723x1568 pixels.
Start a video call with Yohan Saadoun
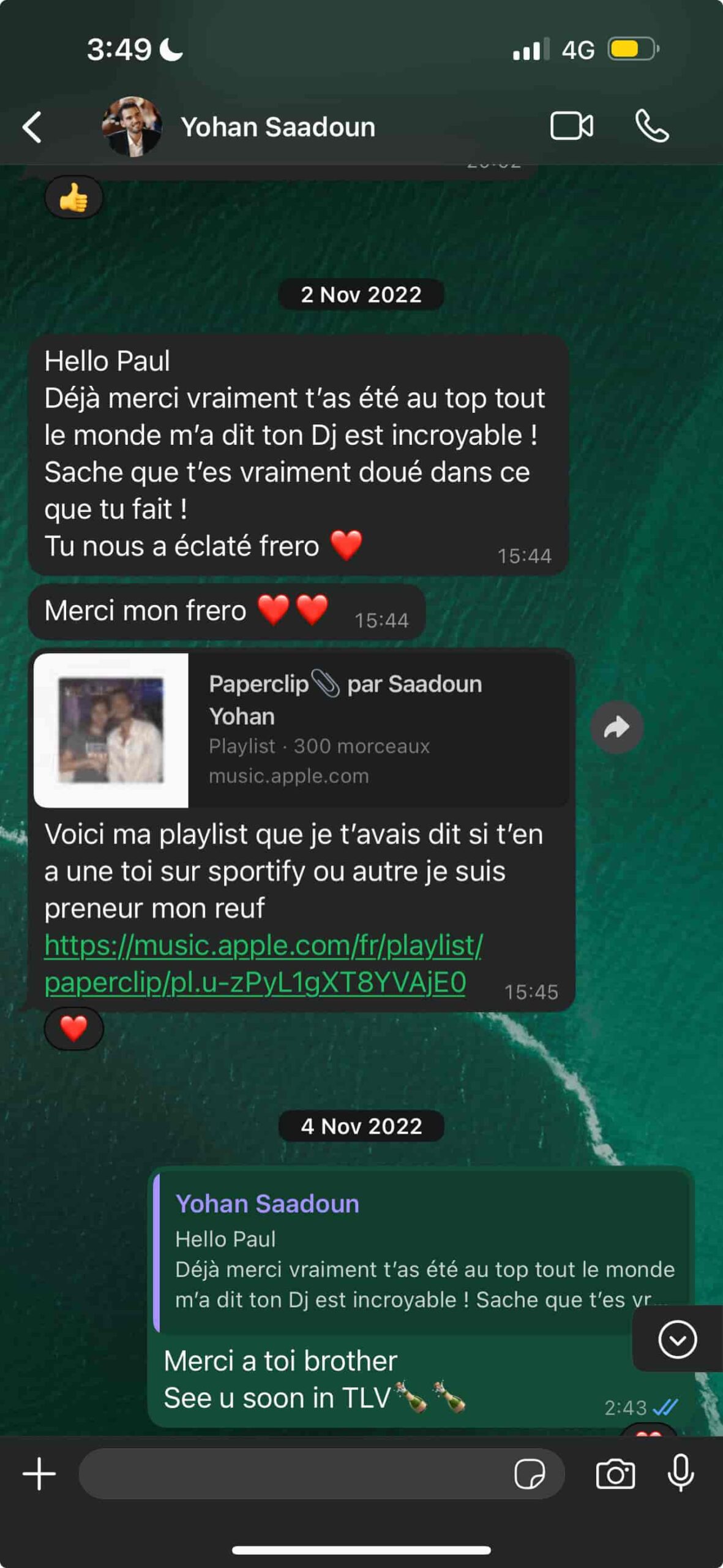[x=572, y=126]
